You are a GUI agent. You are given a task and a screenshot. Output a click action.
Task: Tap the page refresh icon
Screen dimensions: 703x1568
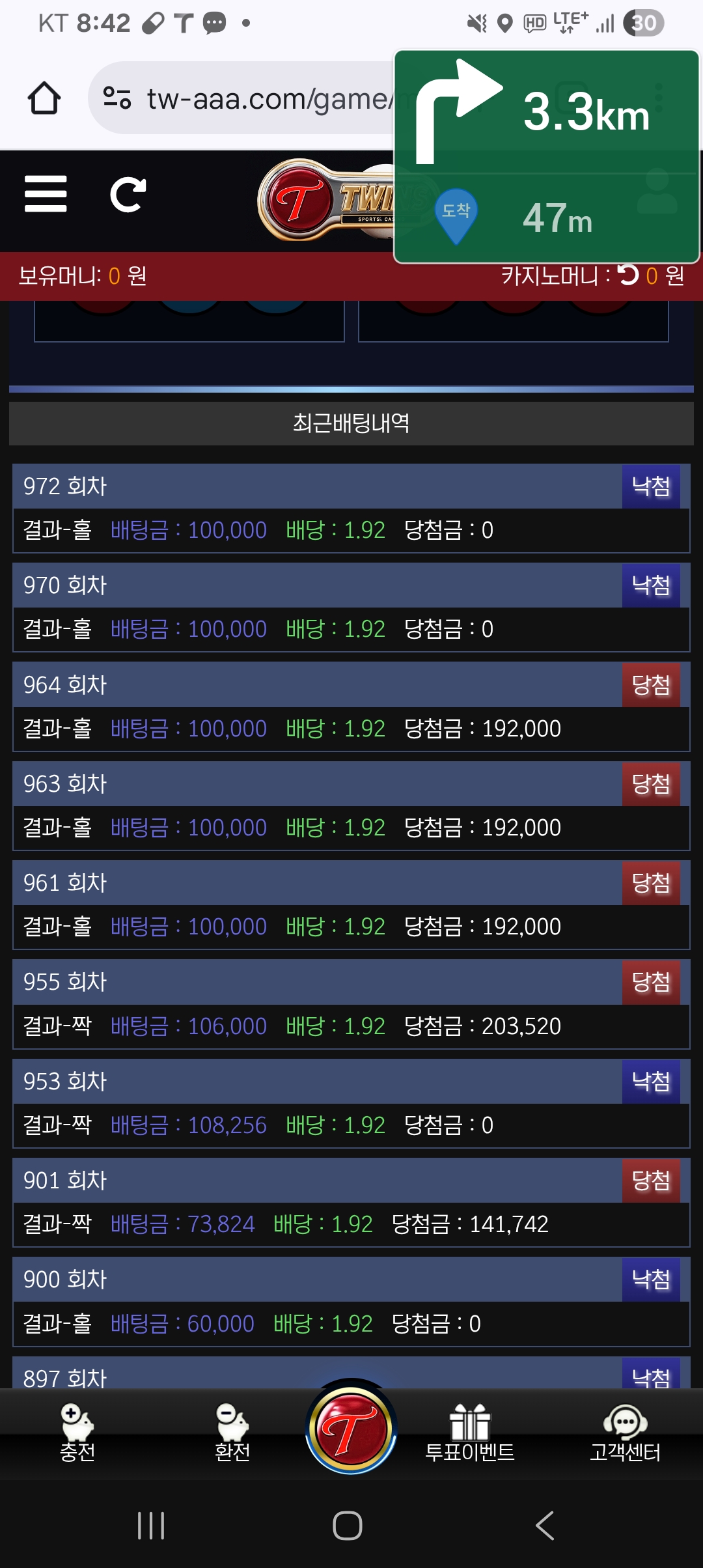pyautogui.click(x=128, y=194)
